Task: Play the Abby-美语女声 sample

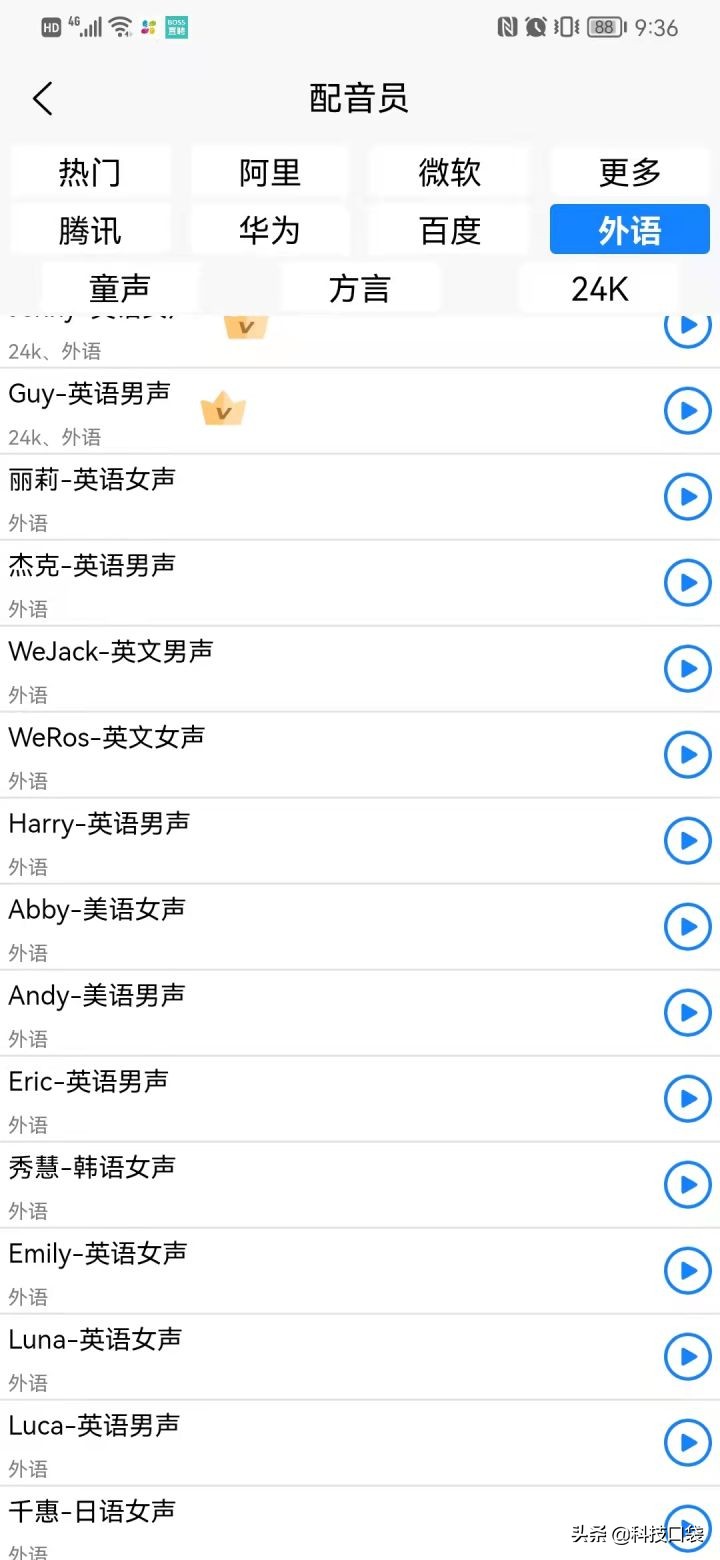Action: click(x=687, y=926)
